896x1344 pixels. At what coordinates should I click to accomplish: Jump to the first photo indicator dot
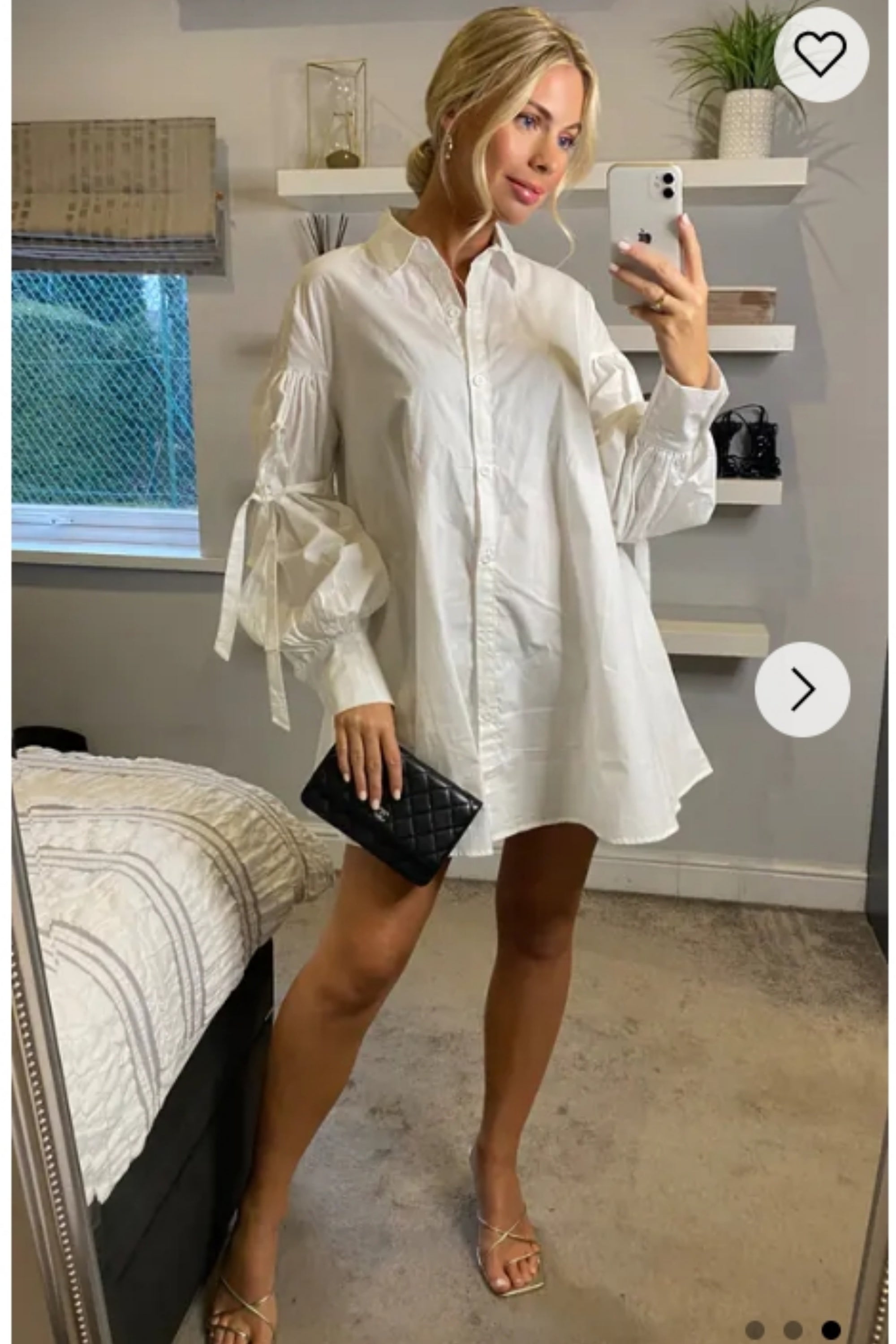754,1329
